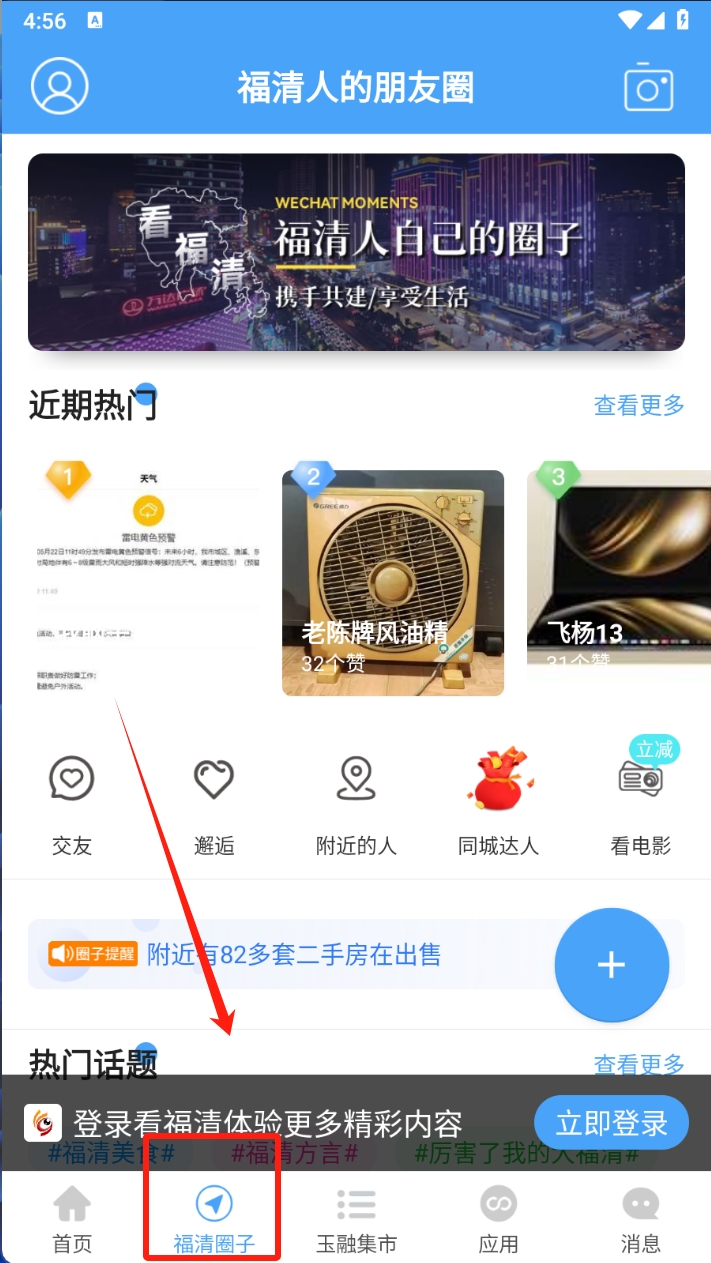
Task: Open the profile avatar icon
Action: tap(60, 86)
